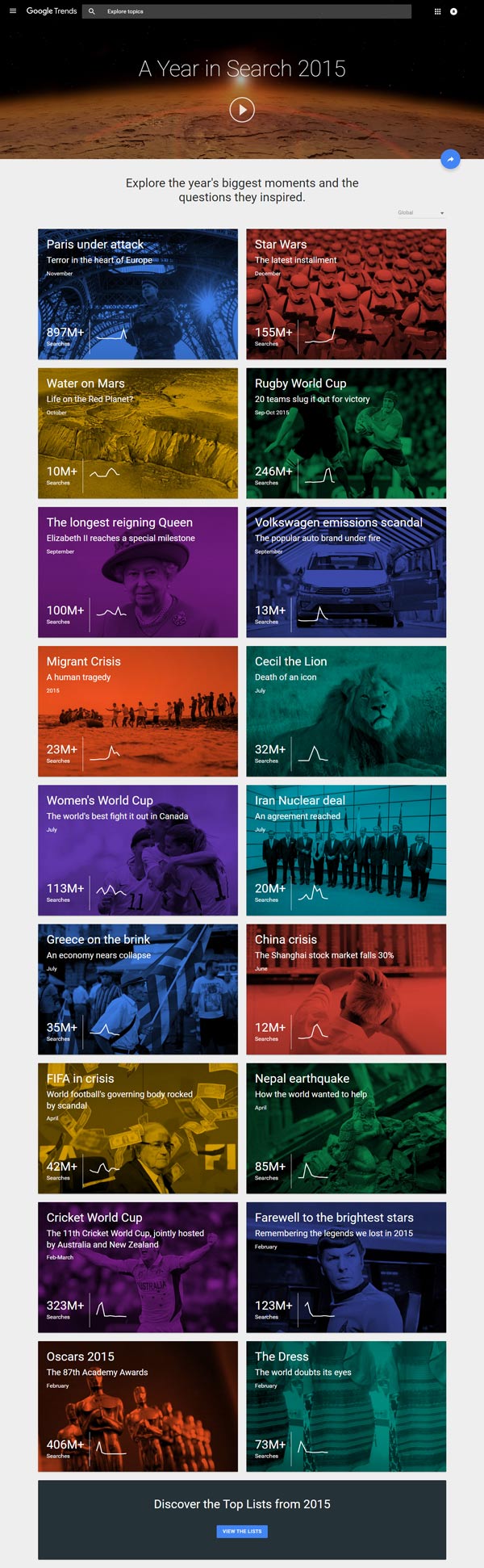
Task: View the Migrant Crisis story
Action: pos(138,711)
